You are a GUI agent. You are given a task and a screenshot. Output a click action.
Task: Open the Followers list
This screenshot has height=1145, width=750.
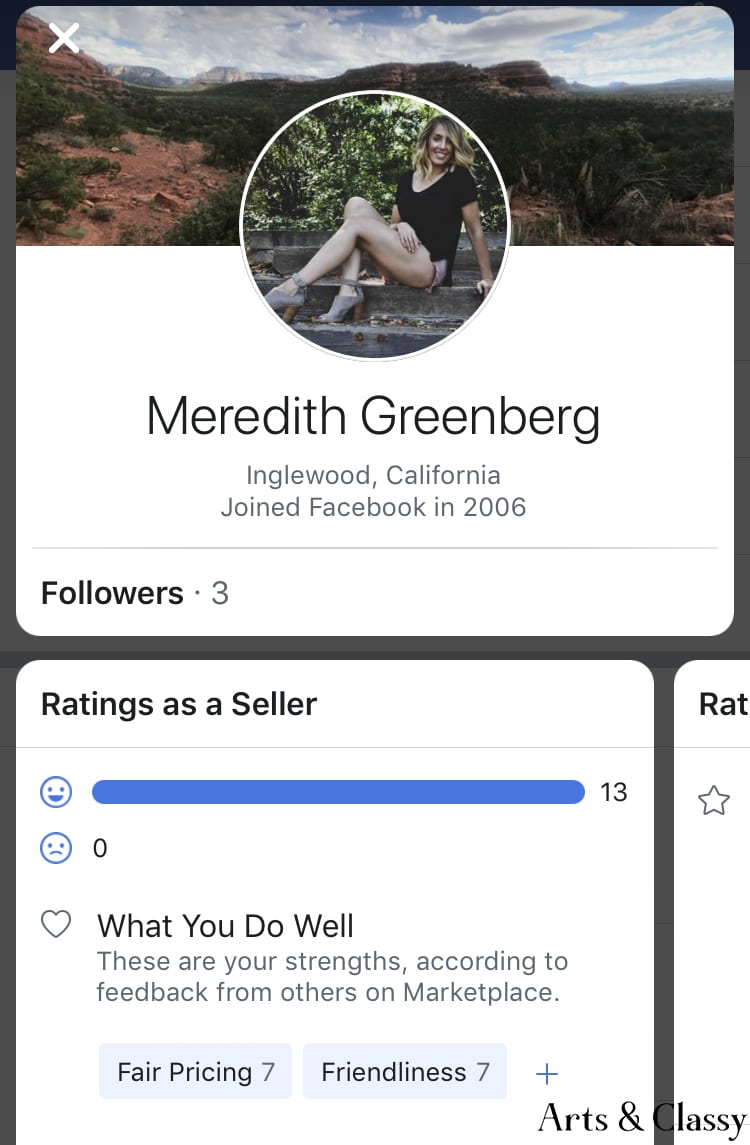pyautogui.click(x=134, y=593)
